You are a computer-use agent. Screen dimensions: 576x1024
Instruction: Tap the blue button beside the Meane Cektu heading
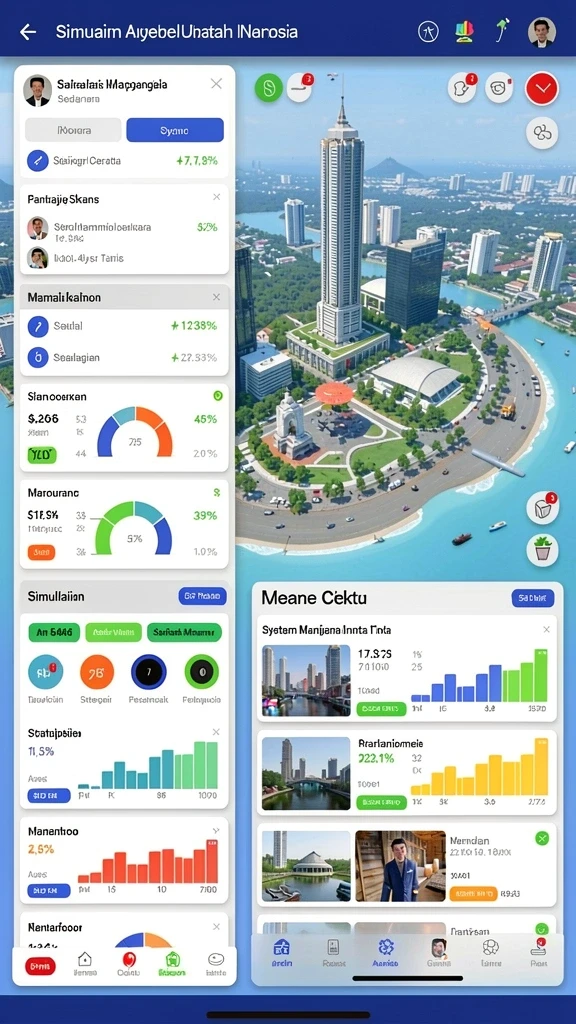pyautogui.click(x=533, y=598)
